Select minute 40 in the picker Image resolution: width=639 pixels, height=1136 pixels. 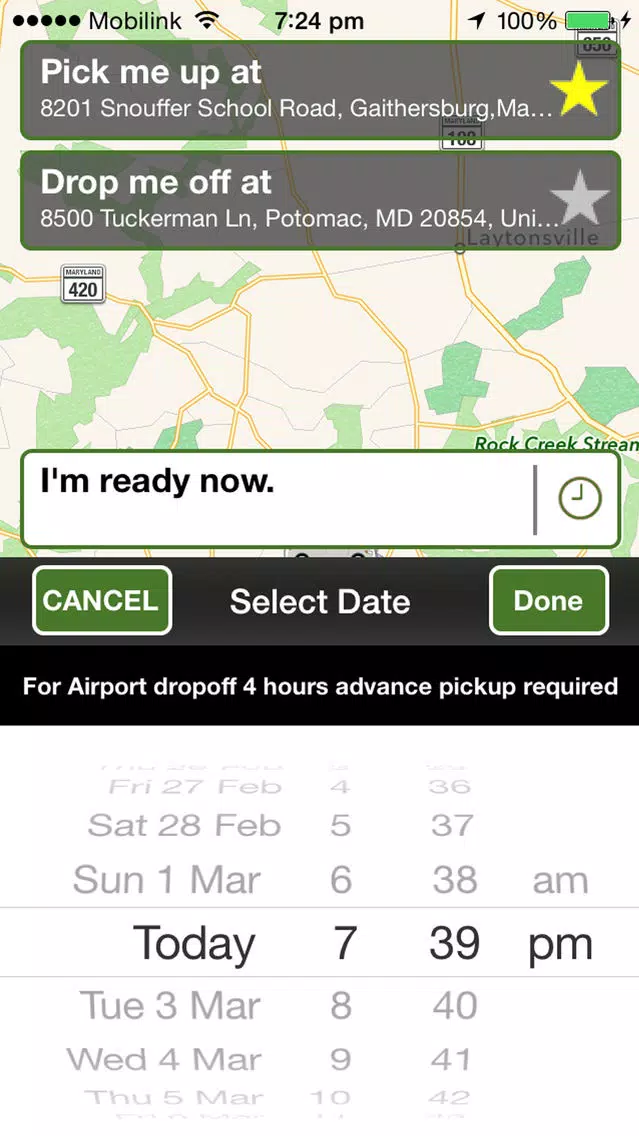[454, 1006]
